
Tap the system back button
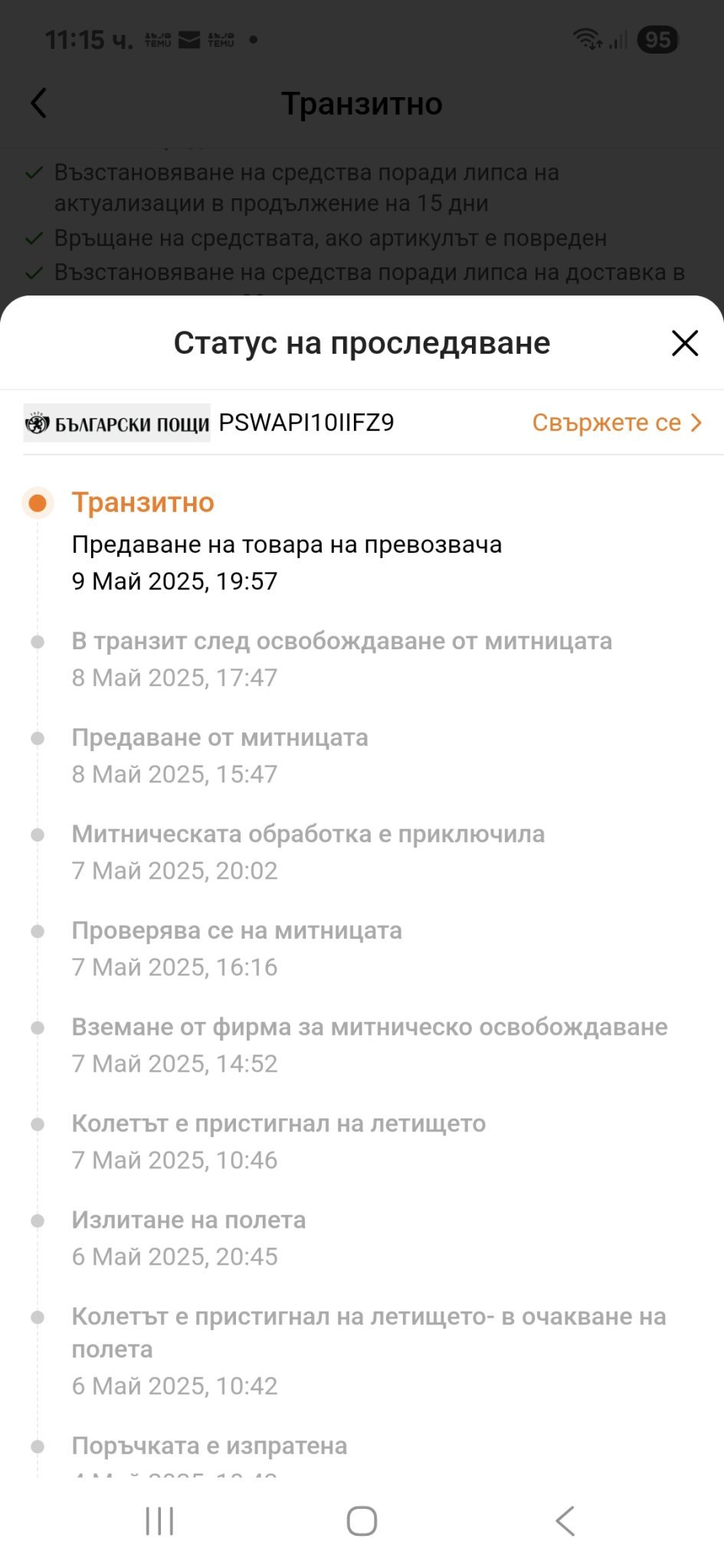(x=565, y=1521)
